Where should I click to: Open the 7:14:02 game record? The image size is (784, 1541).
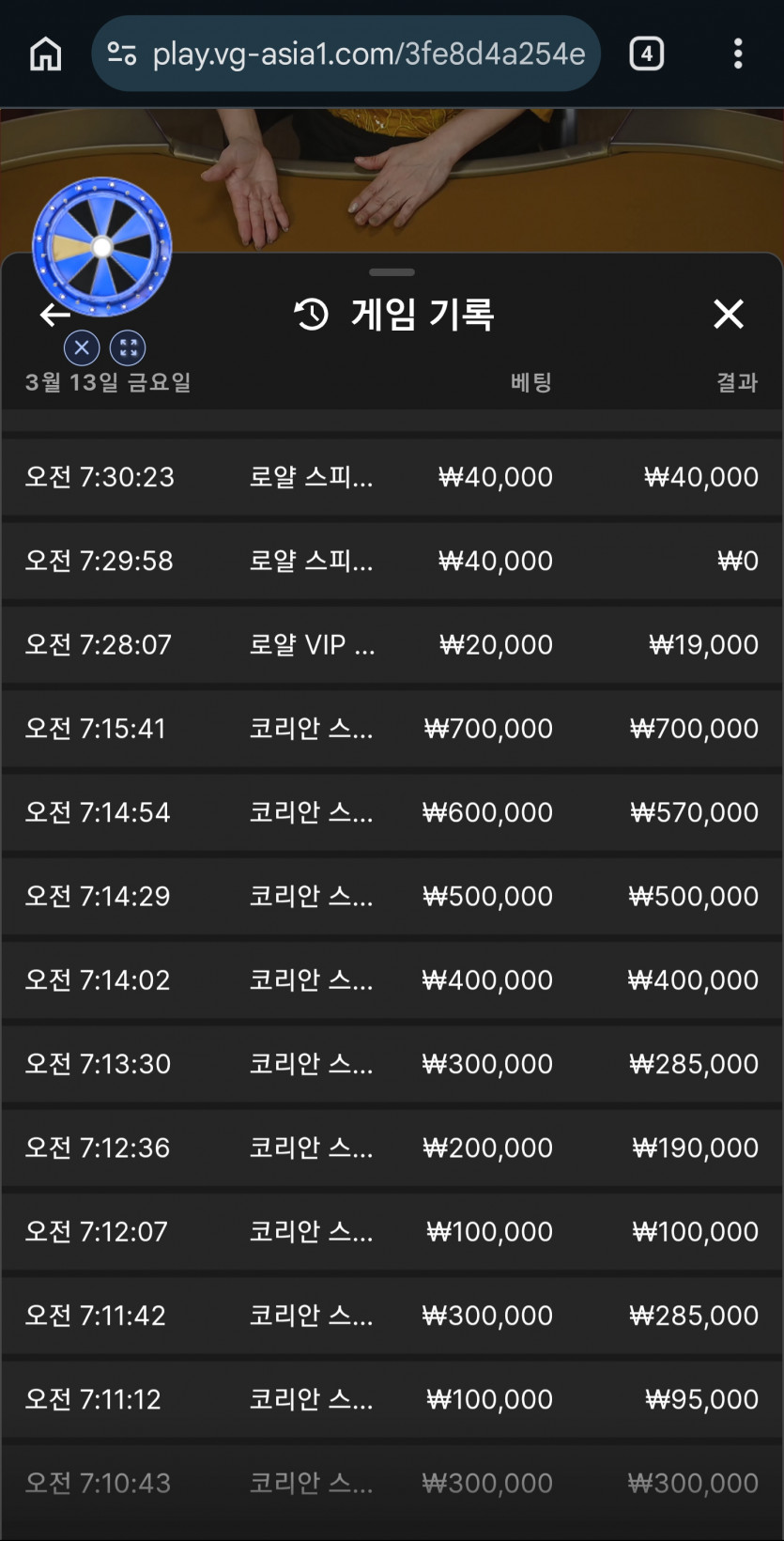[392, 980]
